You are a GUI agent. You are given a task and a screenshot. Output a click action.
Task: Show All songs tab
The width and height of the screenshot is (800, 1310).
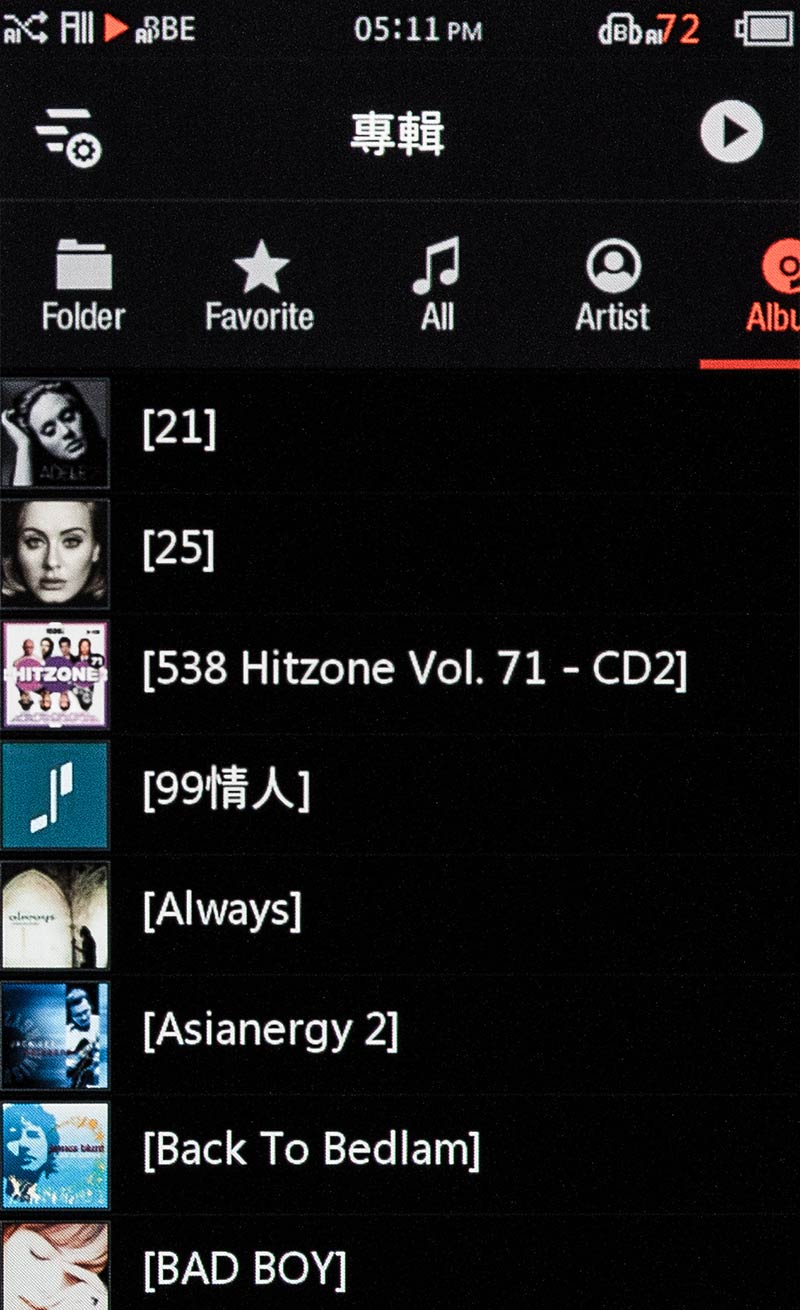click(437, 287)
